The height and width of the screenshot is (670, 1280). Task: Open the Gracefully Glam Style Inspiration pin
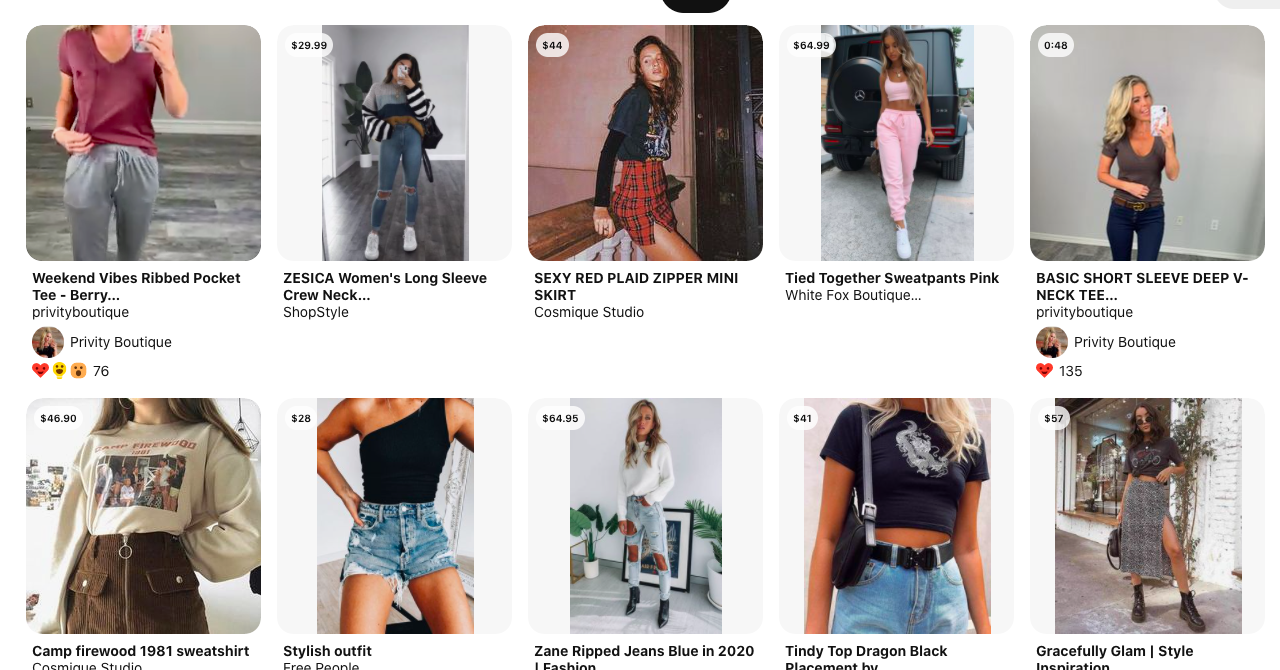pos(1147,516)
